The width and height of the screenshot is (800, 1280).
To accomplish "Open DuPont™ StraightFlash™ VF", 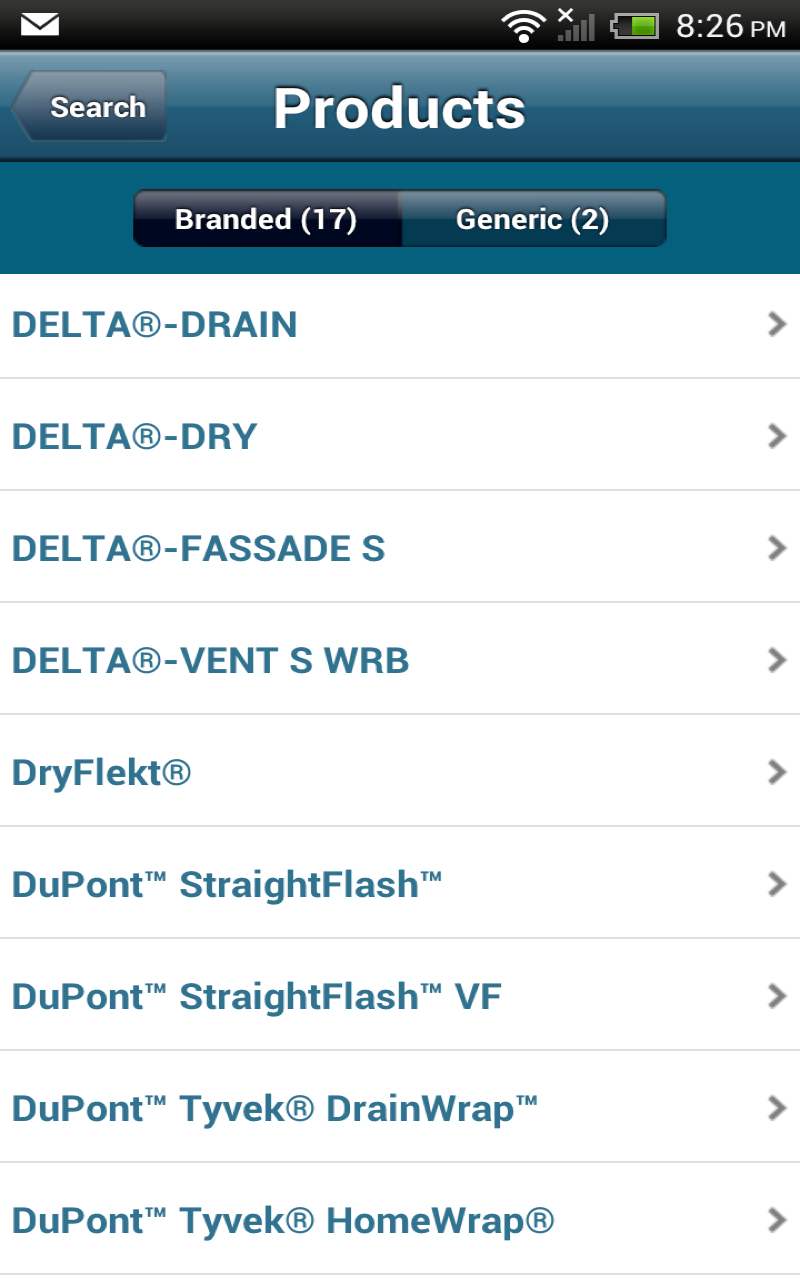I will point(400,997).
